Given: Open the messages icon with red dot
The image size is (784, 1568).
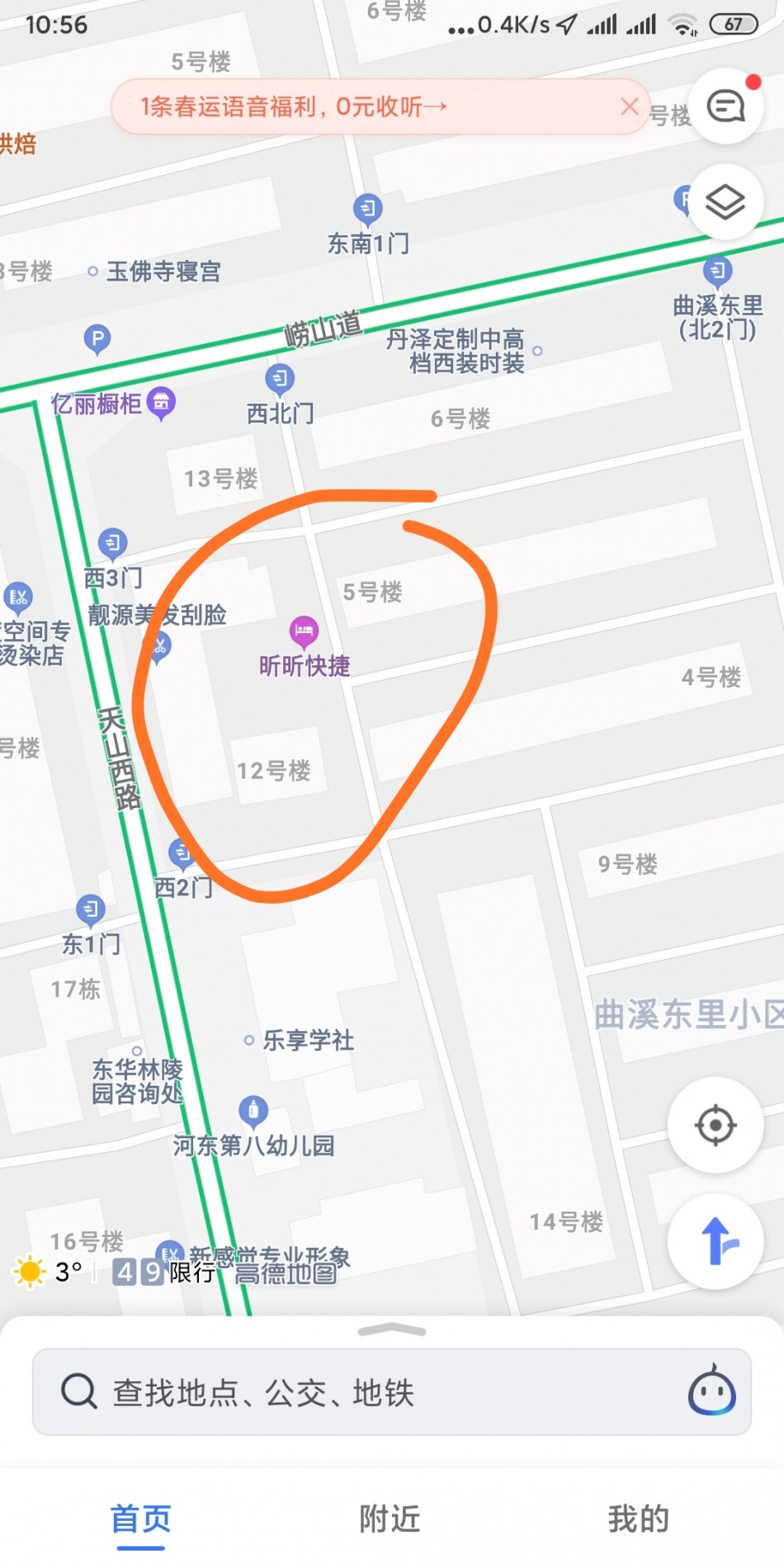Looking at the screenshot, I should (x=725, y=106).
